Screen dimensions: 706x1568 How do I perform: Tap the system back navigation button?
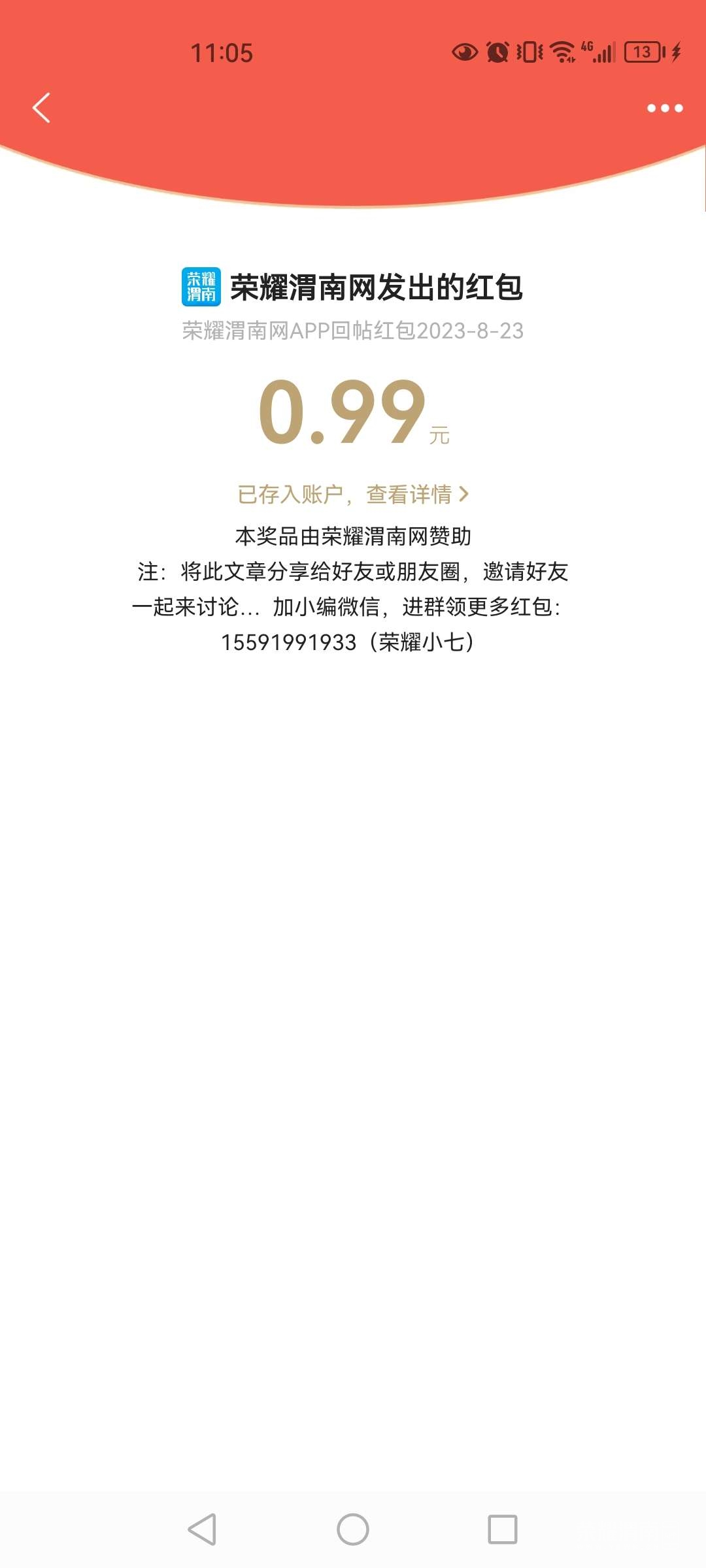202,1529
